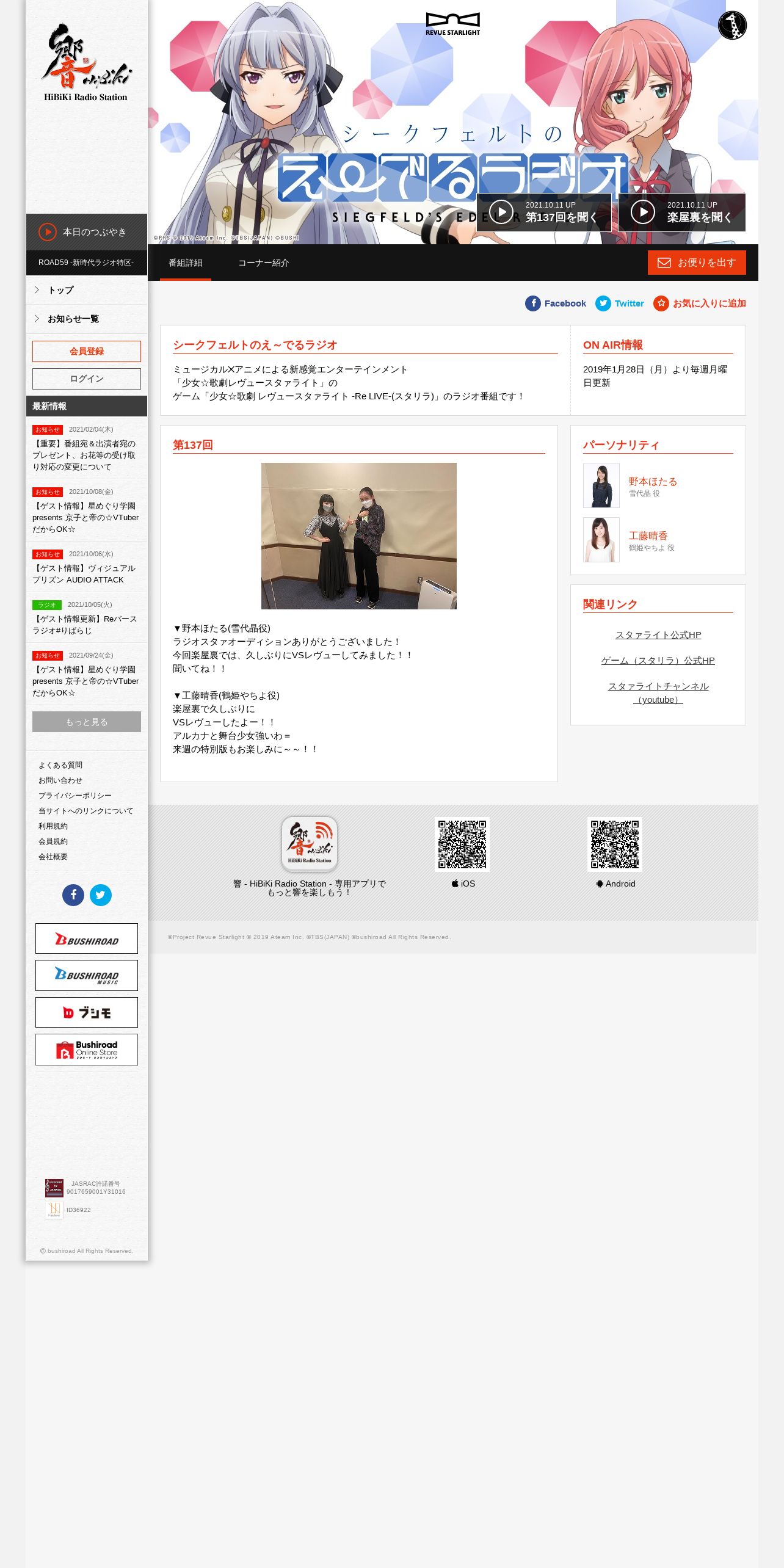Image resolution: width=784 pixels, height=1568 pixels.
Task: Open お知らせ一覧 list
Action: pyautogui.click(x=87, y=319)
